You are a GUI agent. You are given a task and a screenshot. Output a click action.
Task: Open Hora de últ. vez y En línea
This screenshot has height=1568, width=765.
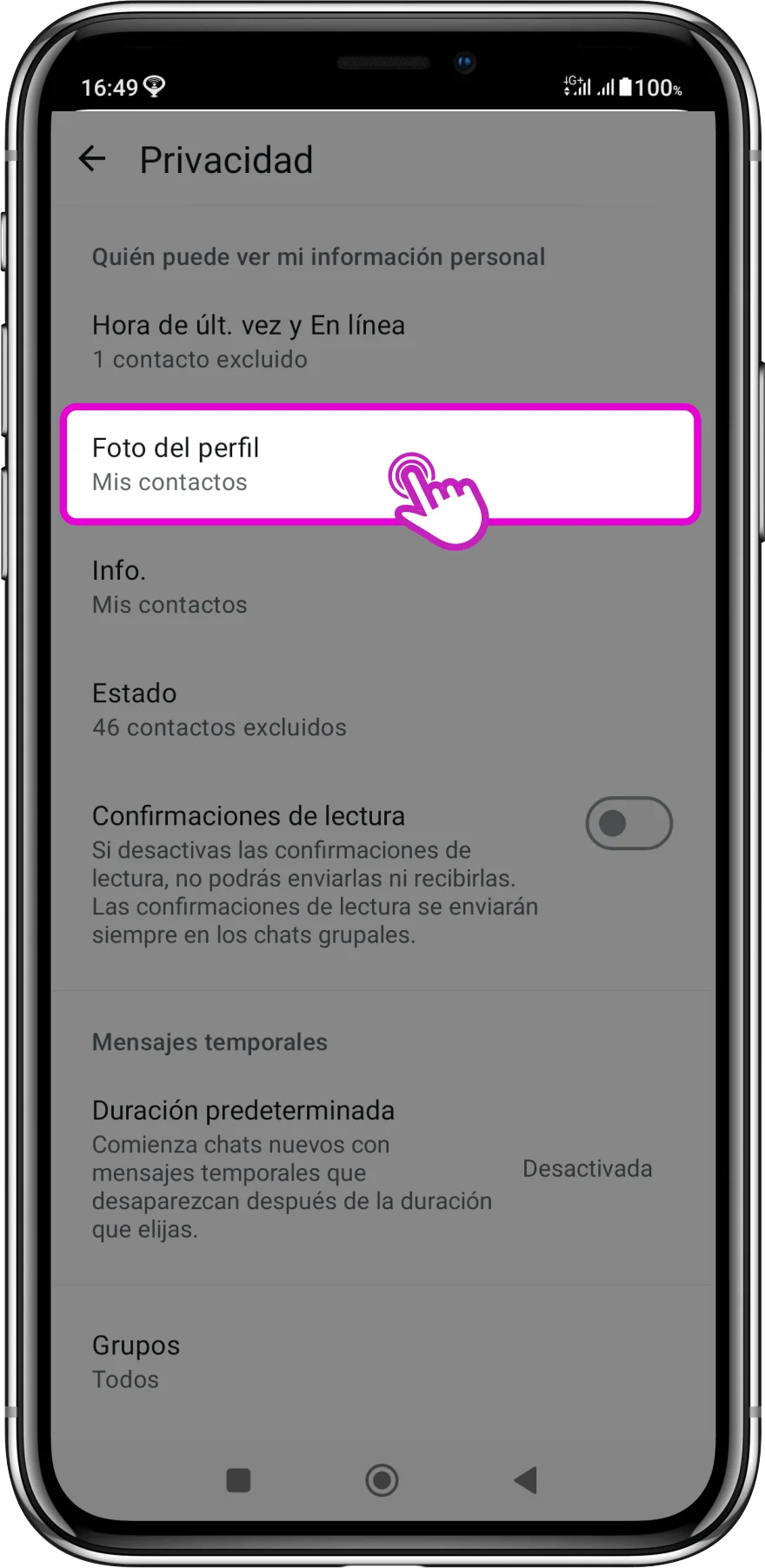point(248,342)
